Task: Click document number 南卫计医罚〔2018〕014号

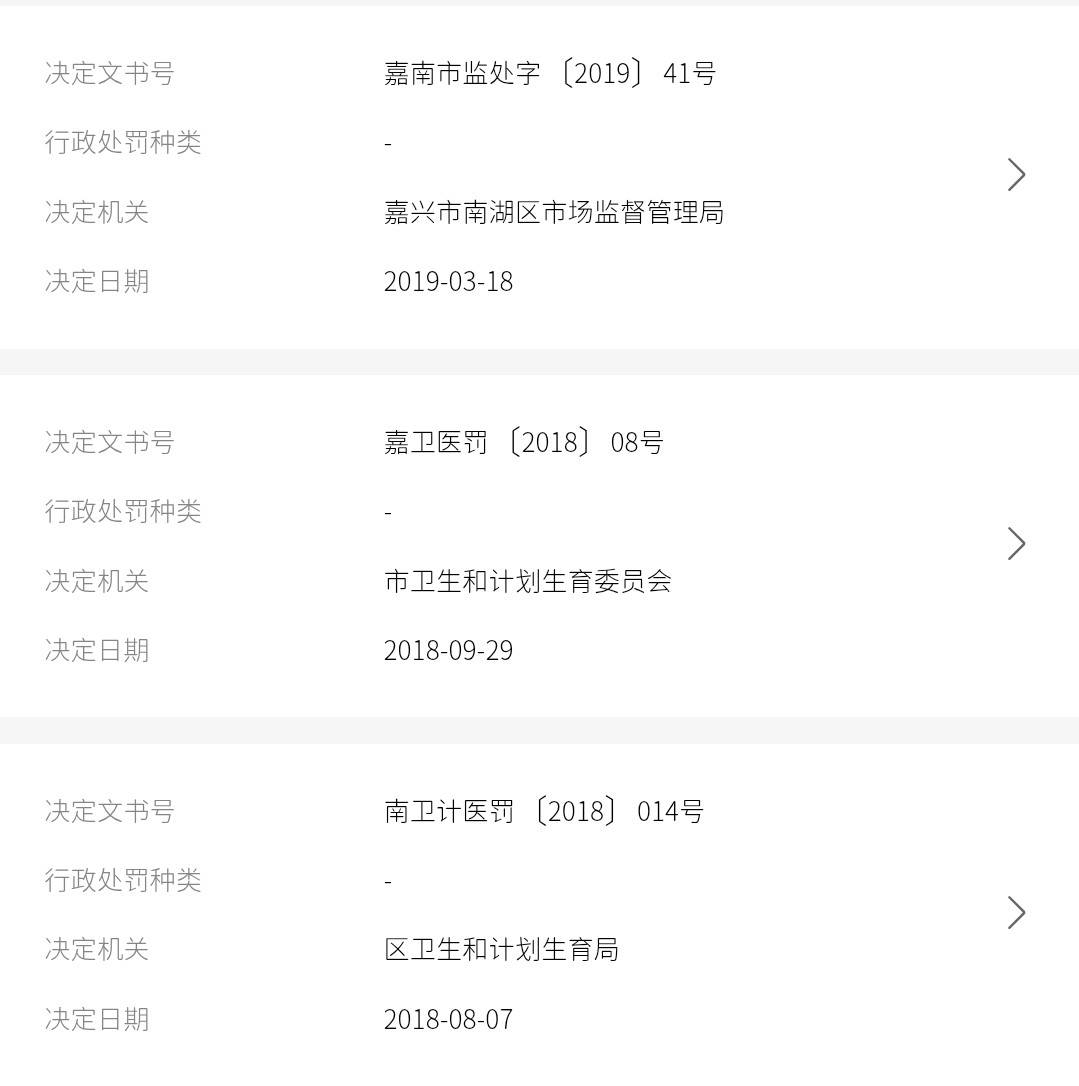Action: pos(543,811)
